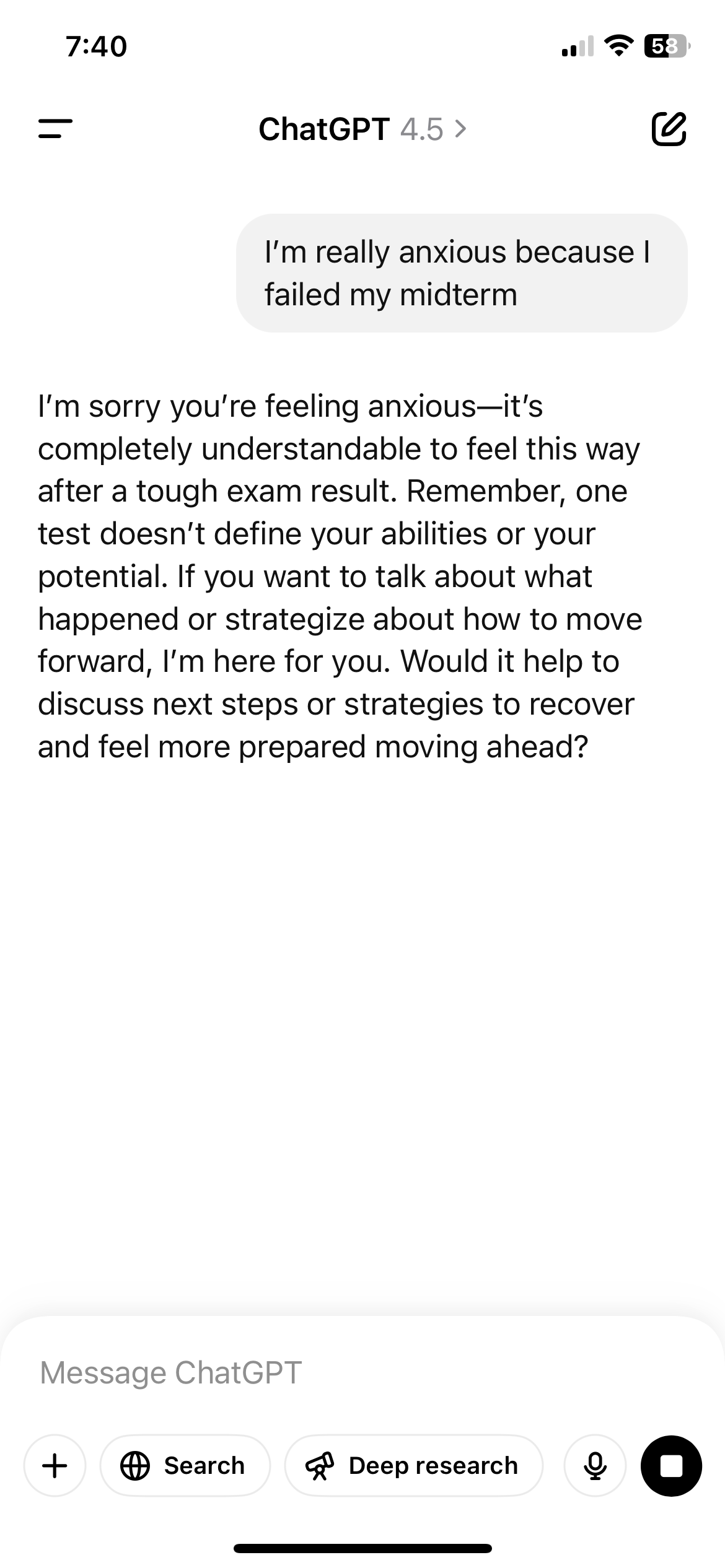Open the plus attachment menu
The image size is (725, 1568).
pyautogui.click(x=55, y=1465)
